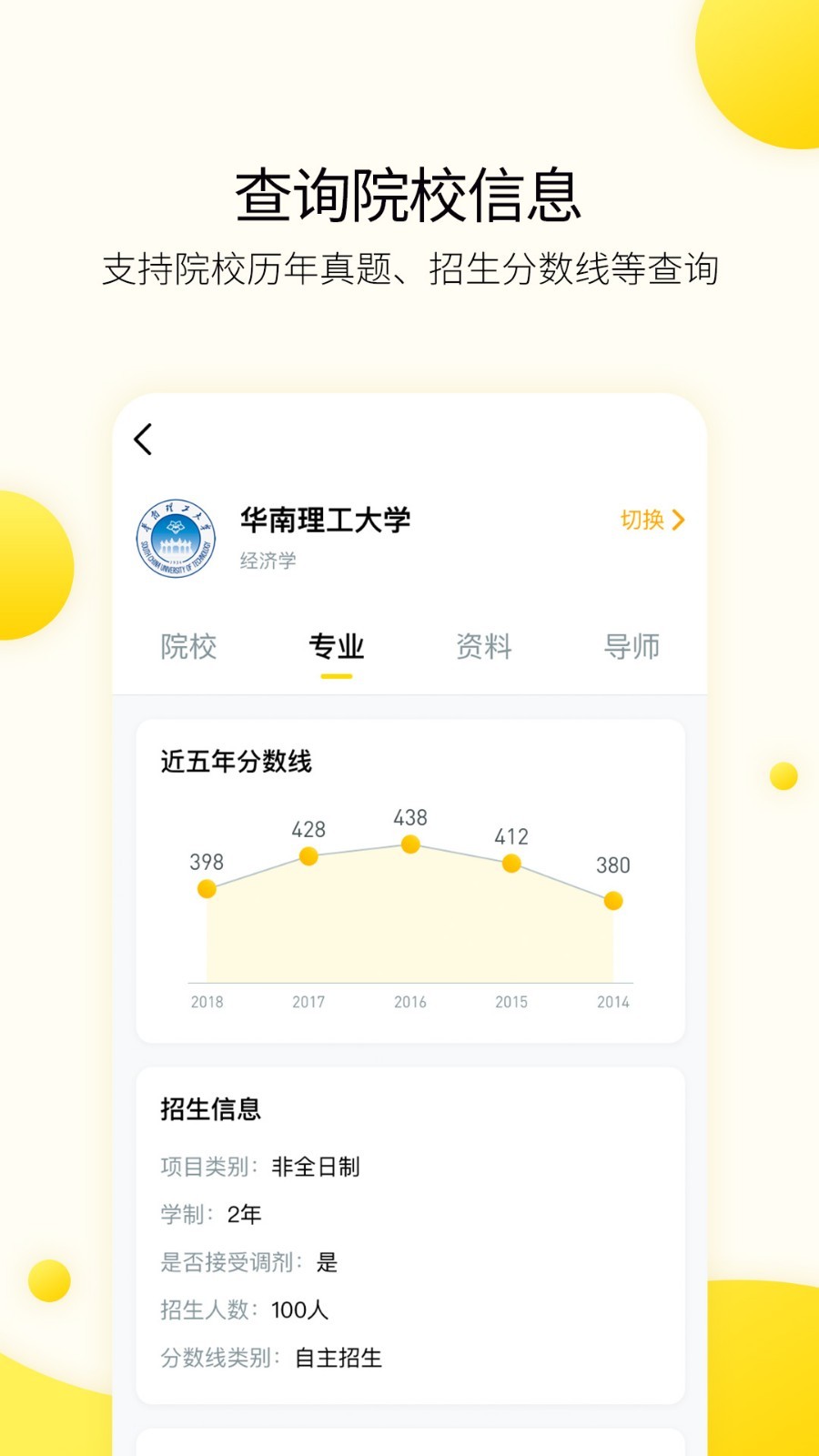Select the 非全日制 project category value
This screenshot has width=819, height=1456.
(x=317, y=1168)
